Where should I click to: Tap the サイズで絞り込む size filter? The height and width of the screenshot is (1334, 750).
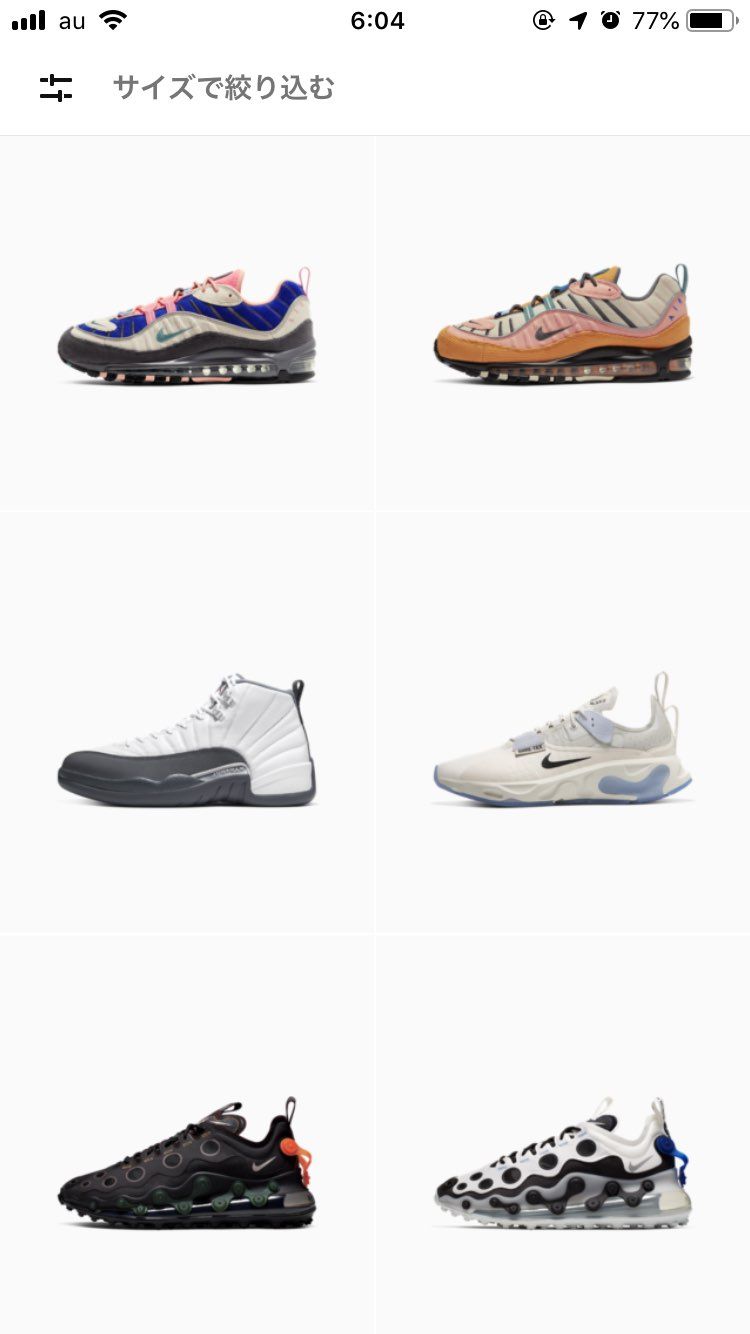tap(224, 88)
